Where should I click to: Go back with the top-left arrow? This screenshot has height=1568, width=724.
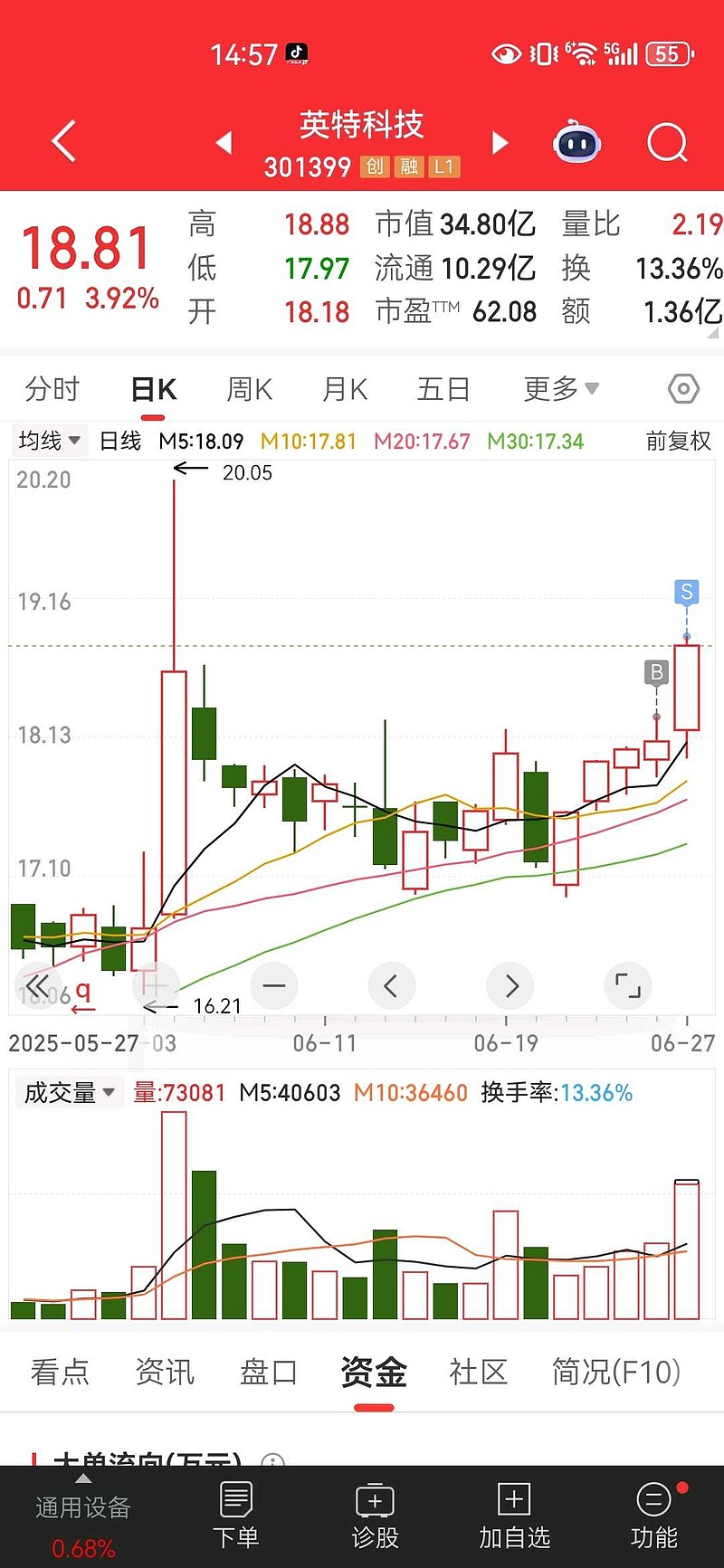pyautogui.click(x=63, y=142)
